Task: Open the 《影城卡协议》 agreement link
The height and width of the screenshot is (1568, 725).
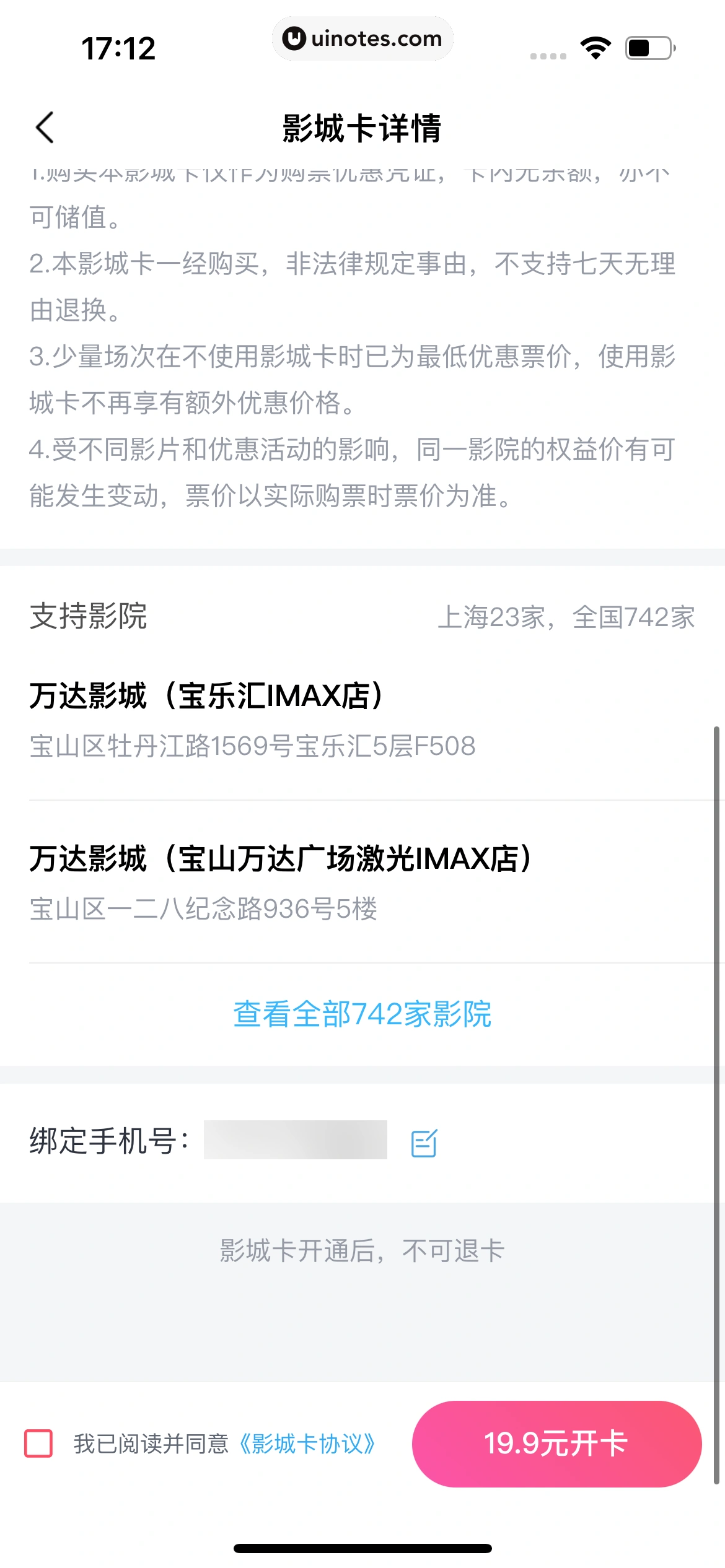Action: point(306,1442)
